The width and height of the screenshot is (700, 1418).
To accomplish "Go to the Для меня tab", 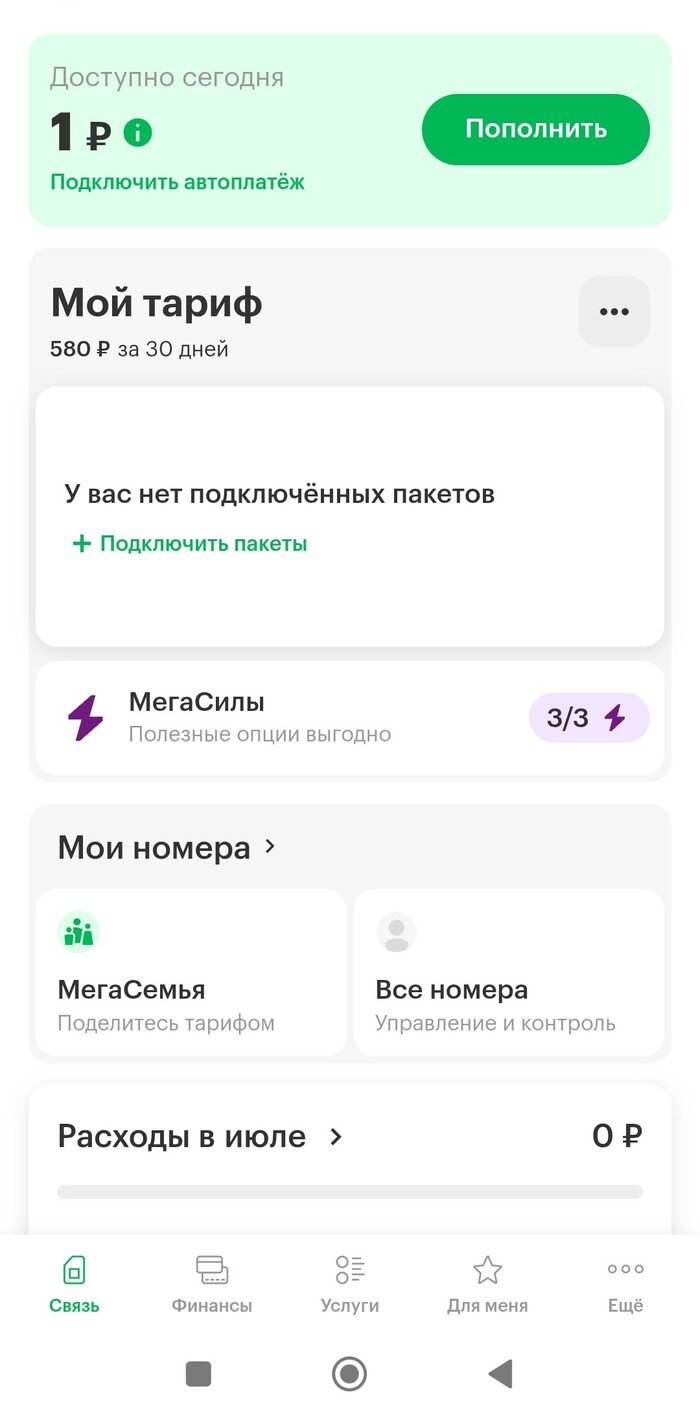I will [x=487, y=1284].
